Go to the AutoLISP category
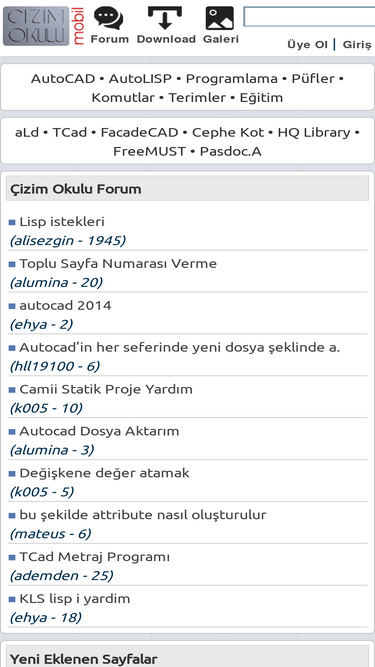The height and width of the screenshot is (667, 375). pyautogui.click(x=140, y=79)
